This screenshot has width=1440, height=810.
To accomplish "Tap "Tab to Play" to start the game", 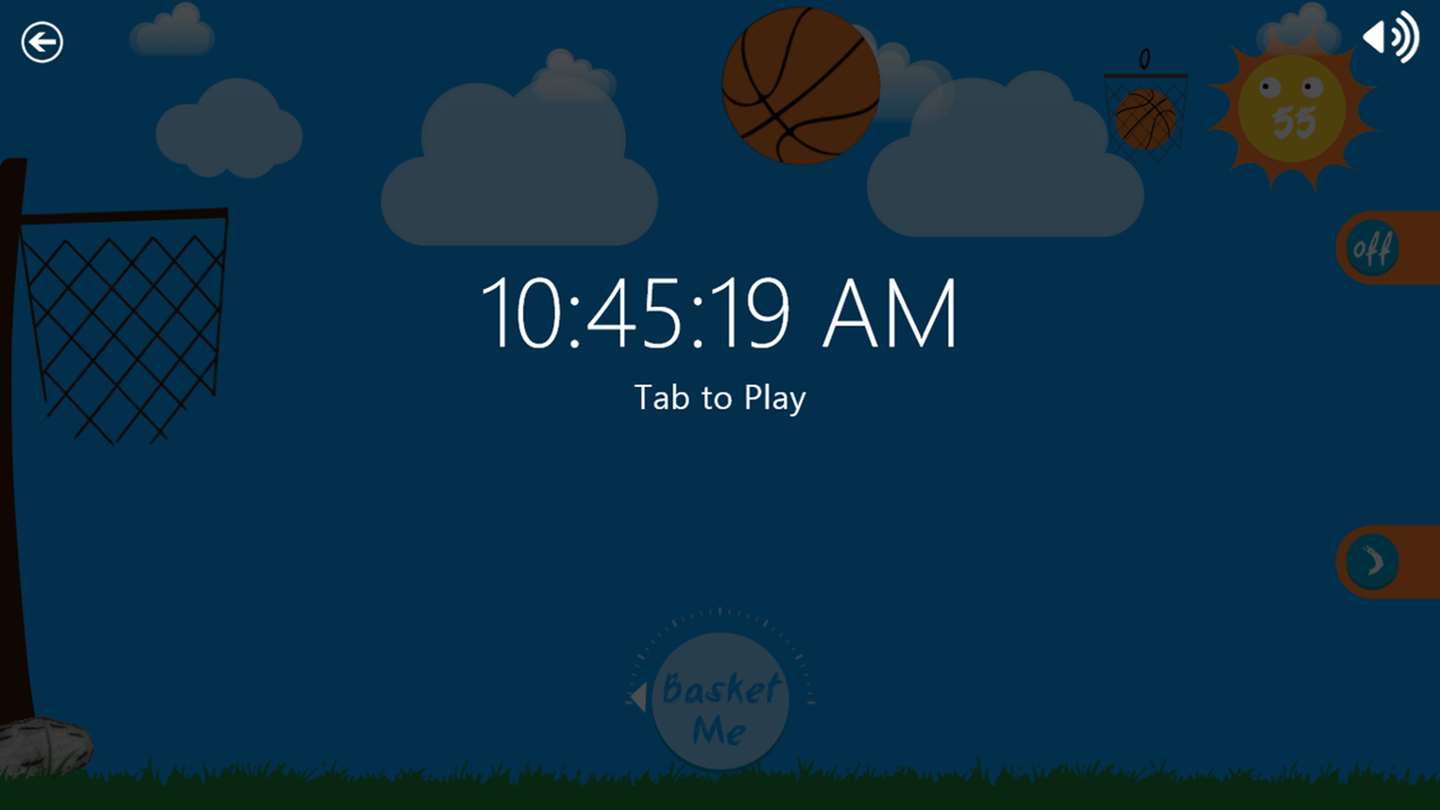I will coord(720,398).
